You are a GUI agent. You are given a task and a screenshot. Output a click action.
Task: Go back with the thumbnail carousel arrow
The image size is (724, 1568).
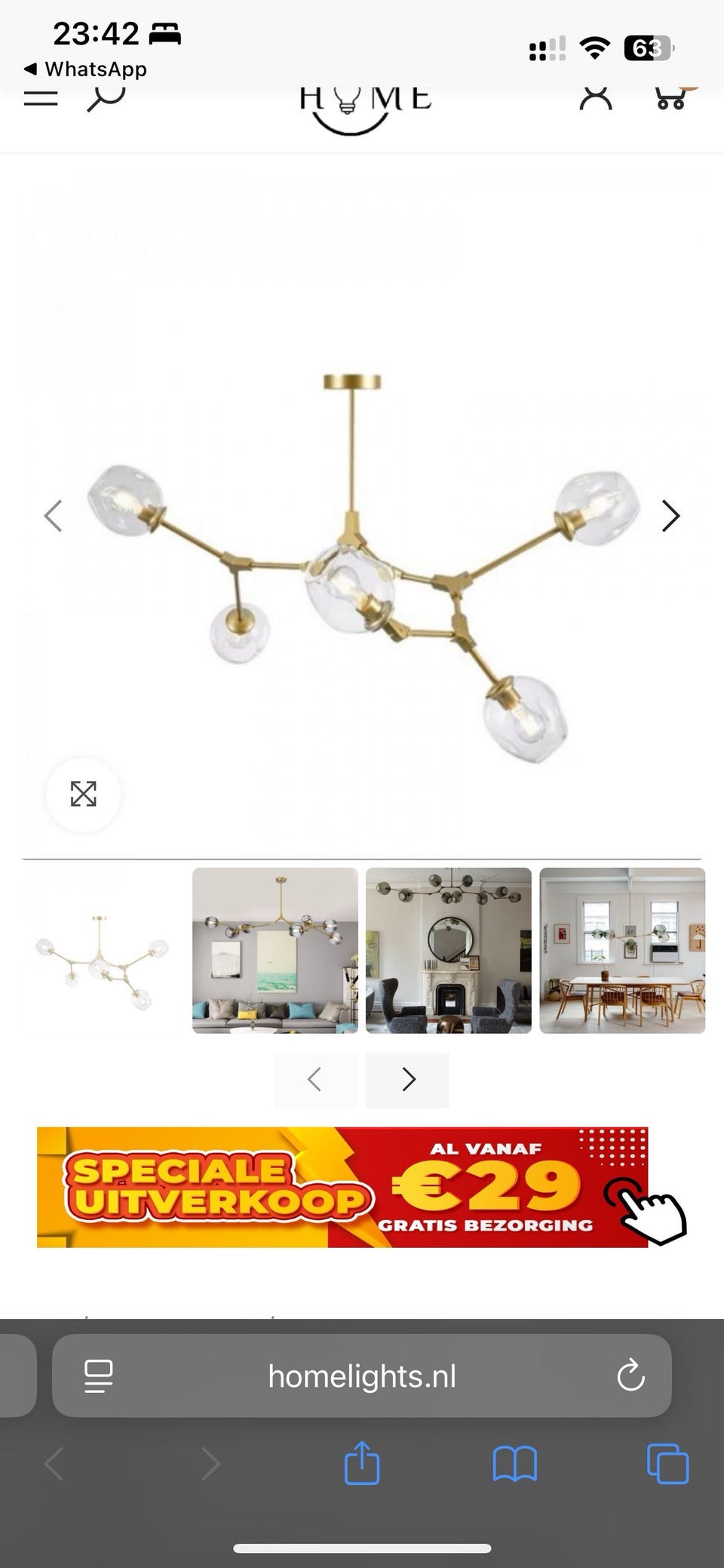tap(315, 1079)
